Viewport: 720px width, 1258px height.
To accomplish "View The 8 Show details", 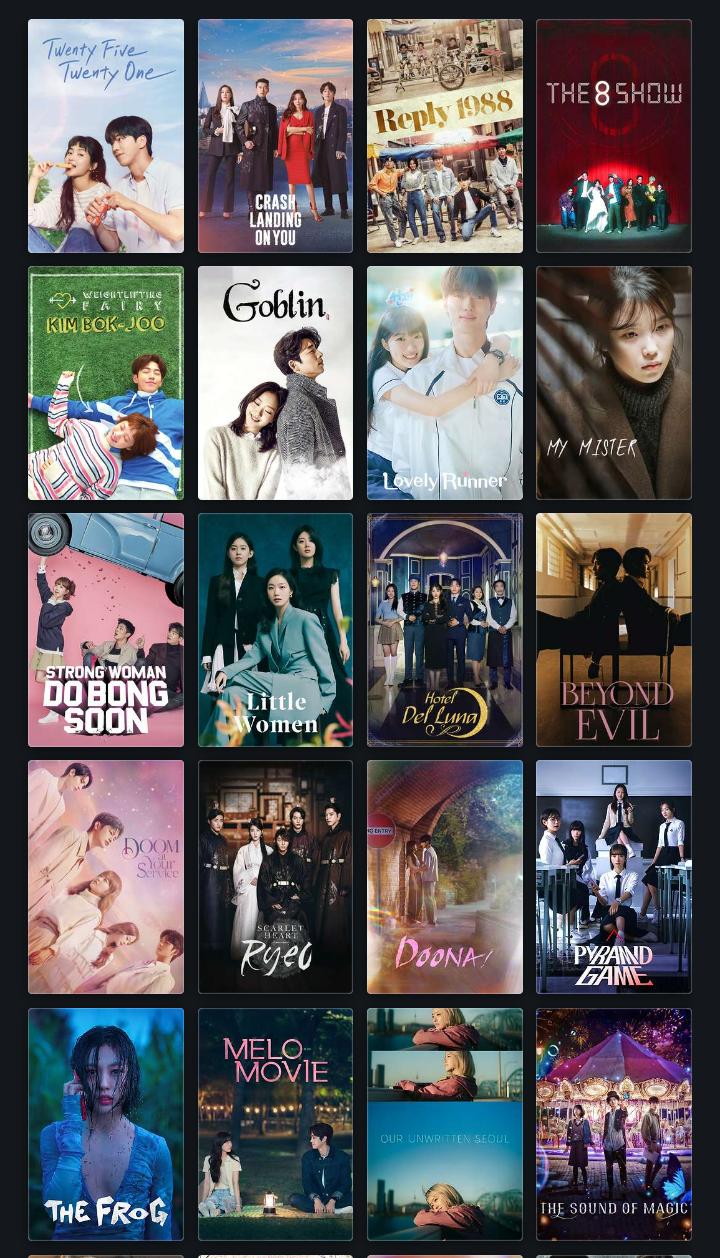I will 614,136.
